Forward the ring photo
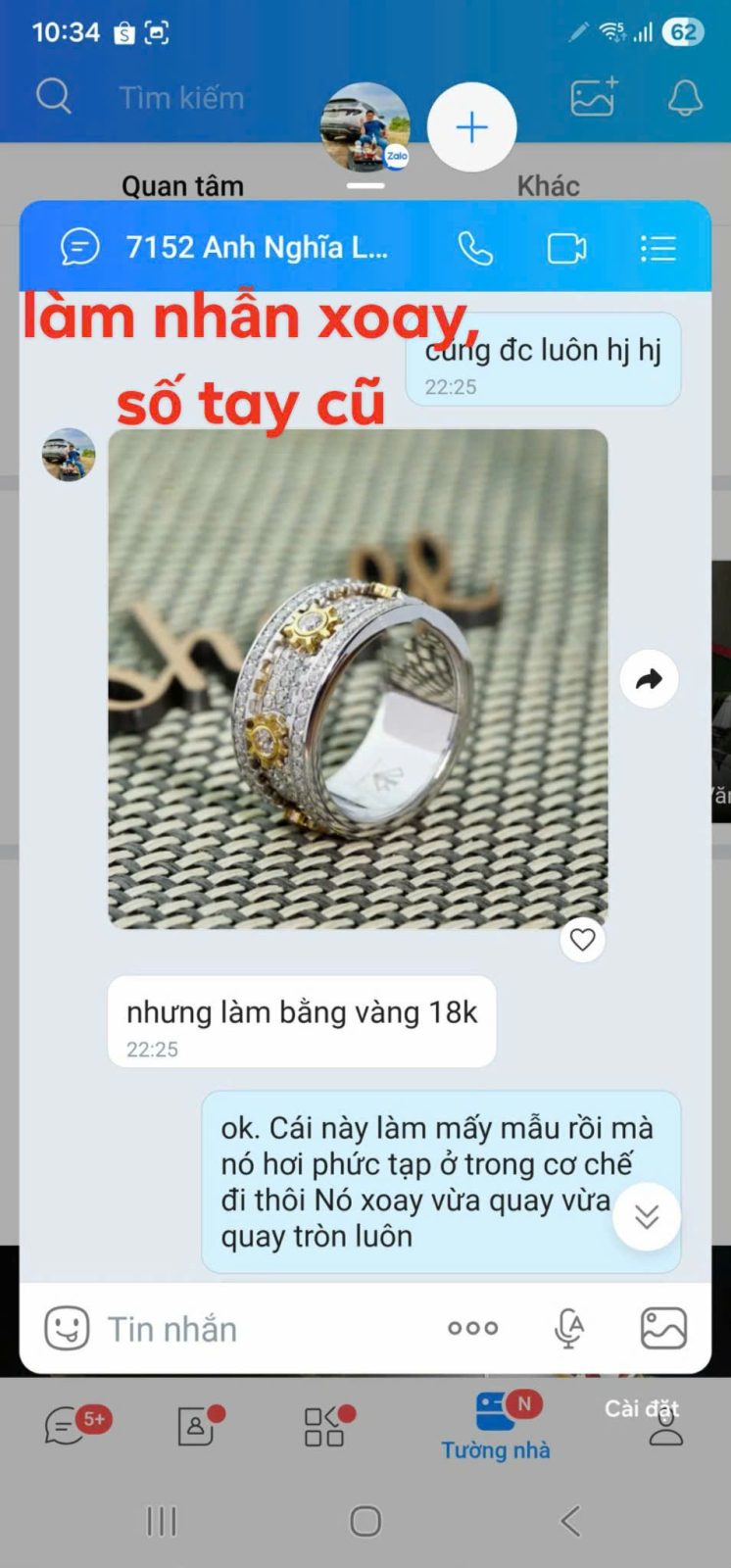Screen dimensions: 731x1568 coord(649,679)
